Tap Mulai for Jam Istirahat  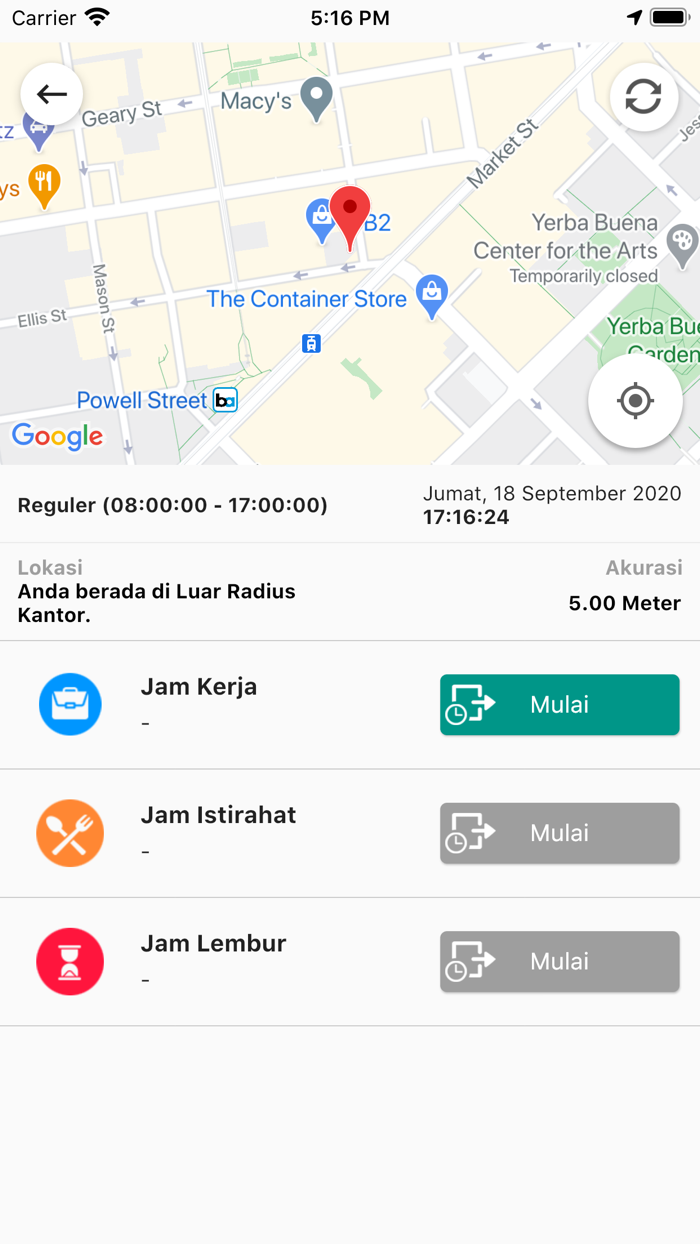(x=560, y=833)
